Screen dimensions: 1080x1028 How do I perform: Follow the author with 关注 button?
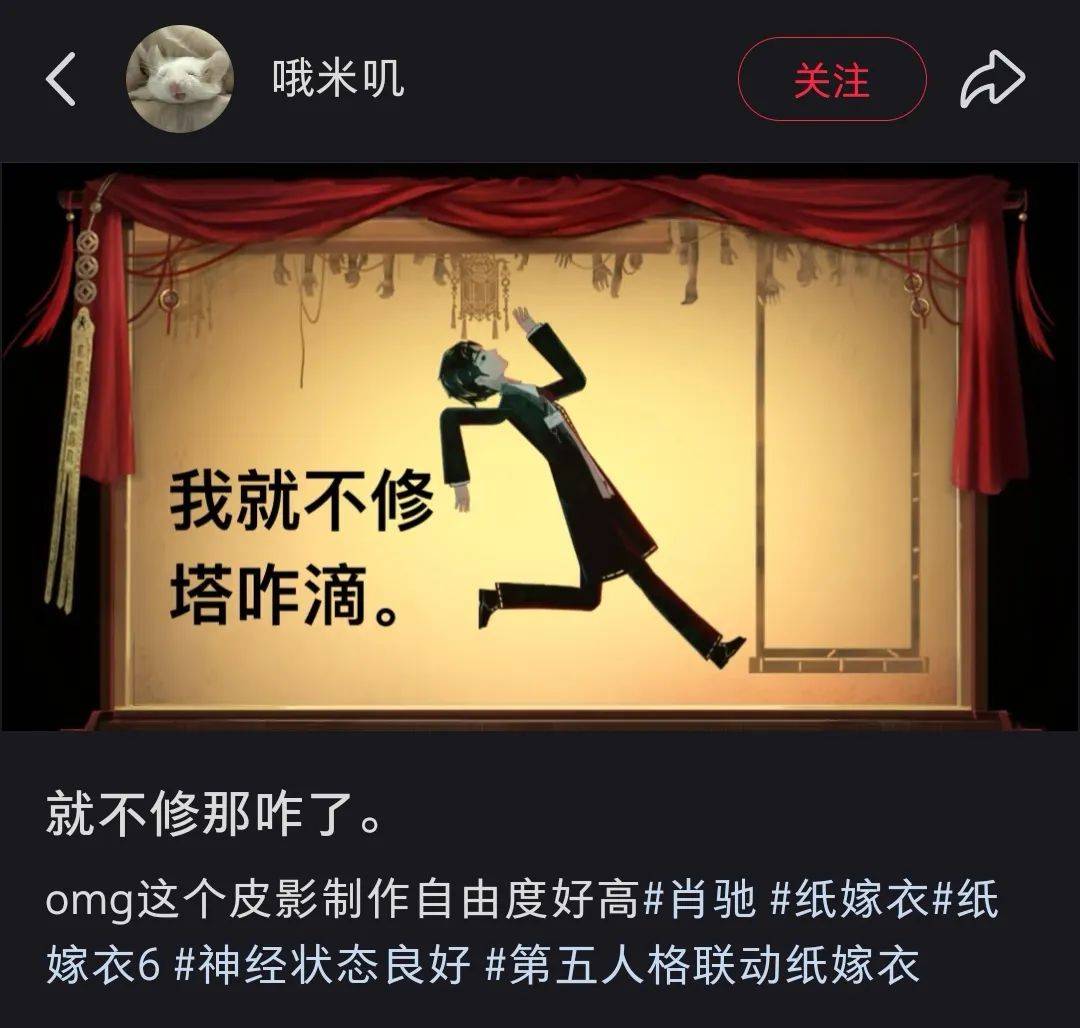832,80
